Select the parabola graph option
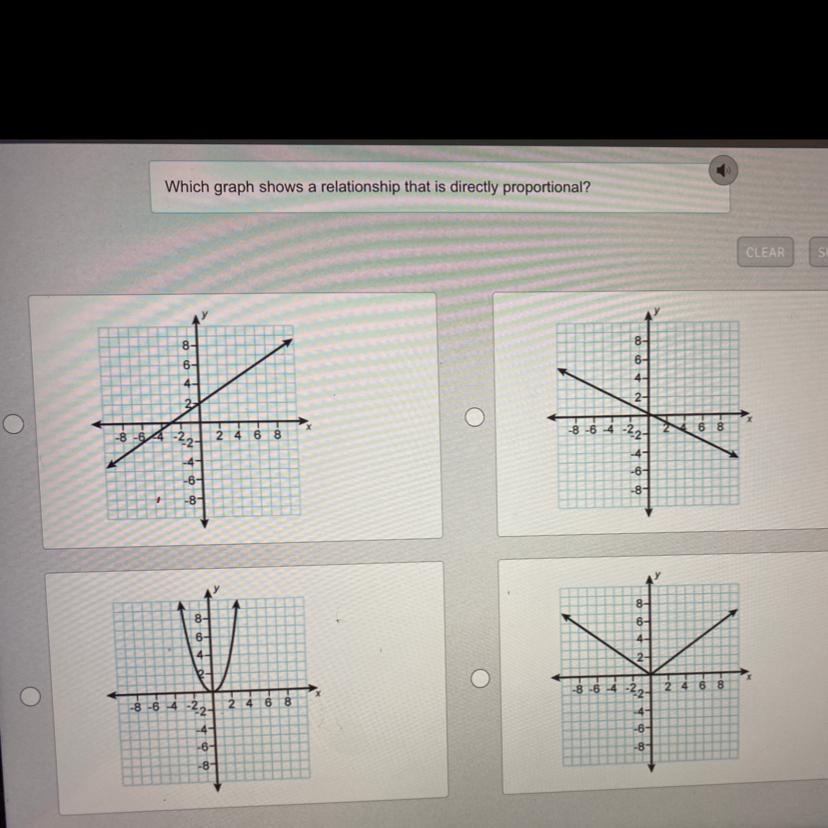Screen dimensions: 828x828 click(x=31, y=695)
